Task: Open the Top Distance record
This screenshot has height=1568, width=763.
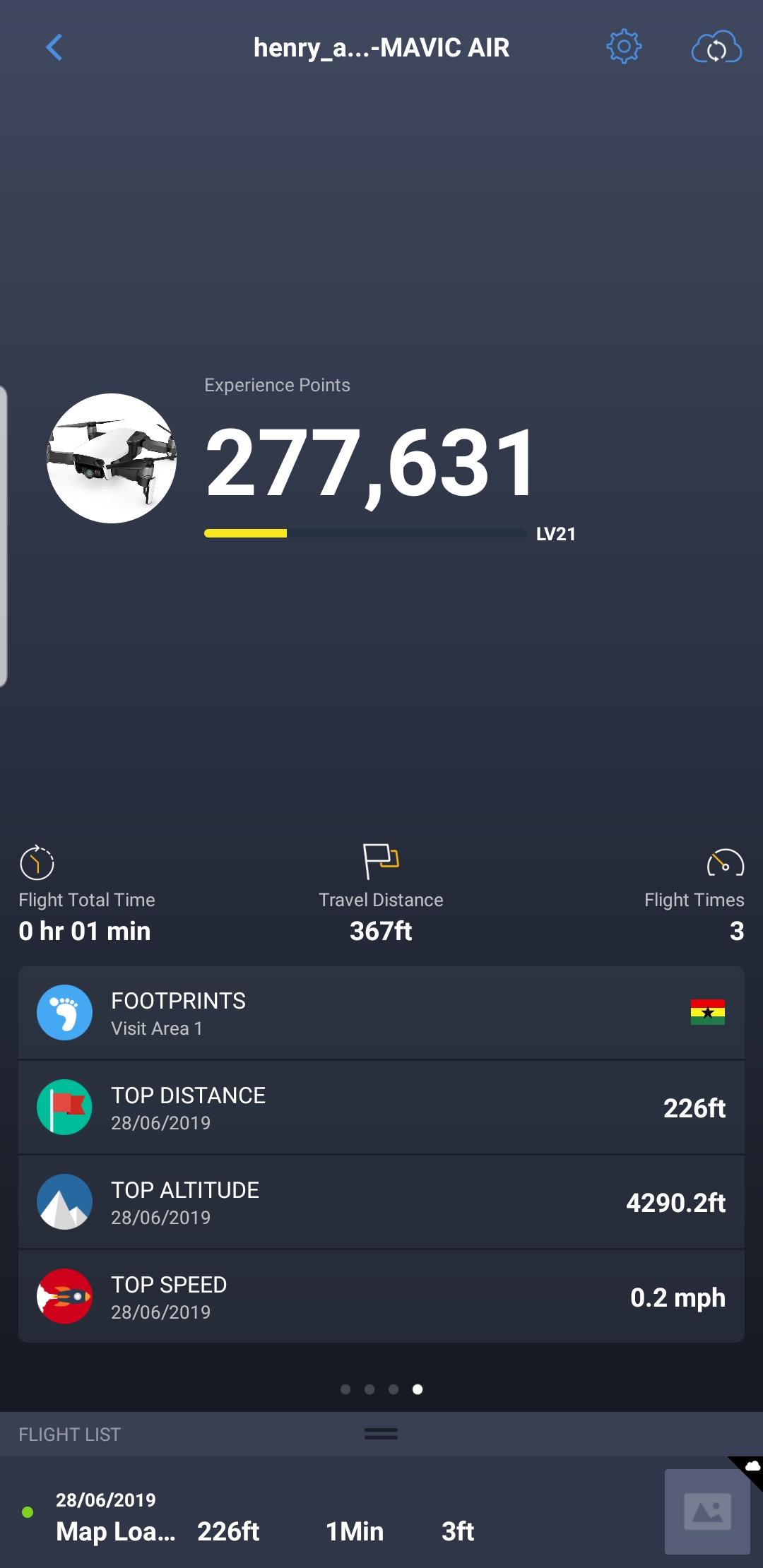Action: (x=381, y=1107)
